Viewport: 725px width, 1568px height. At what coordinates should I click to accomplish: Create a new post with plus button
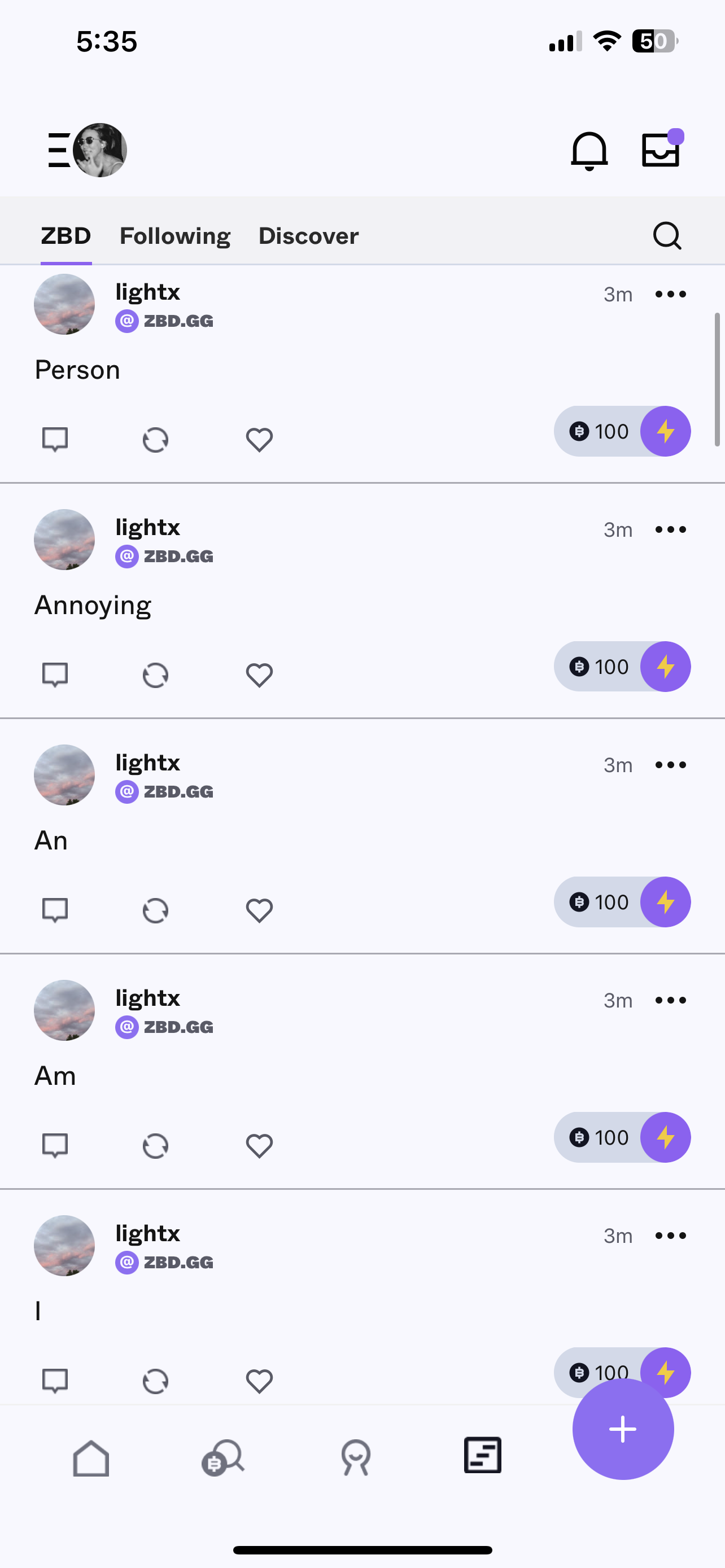coord(623,1429)
